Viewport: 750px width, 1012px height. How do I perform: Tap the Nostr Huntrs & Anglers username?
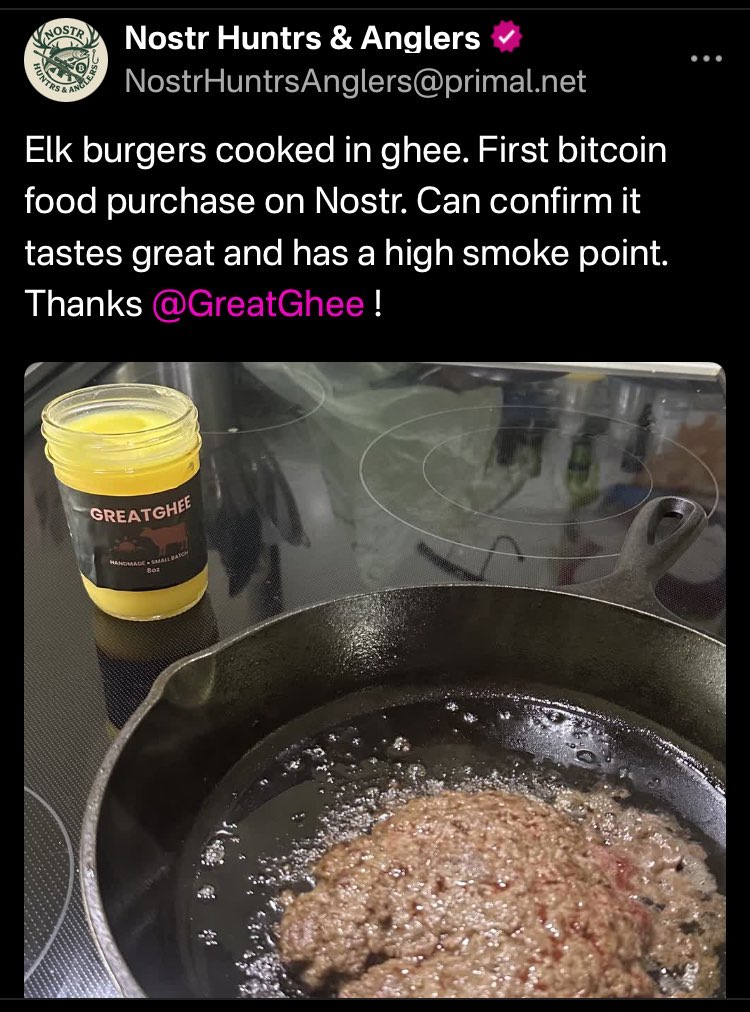pos(302,39)
